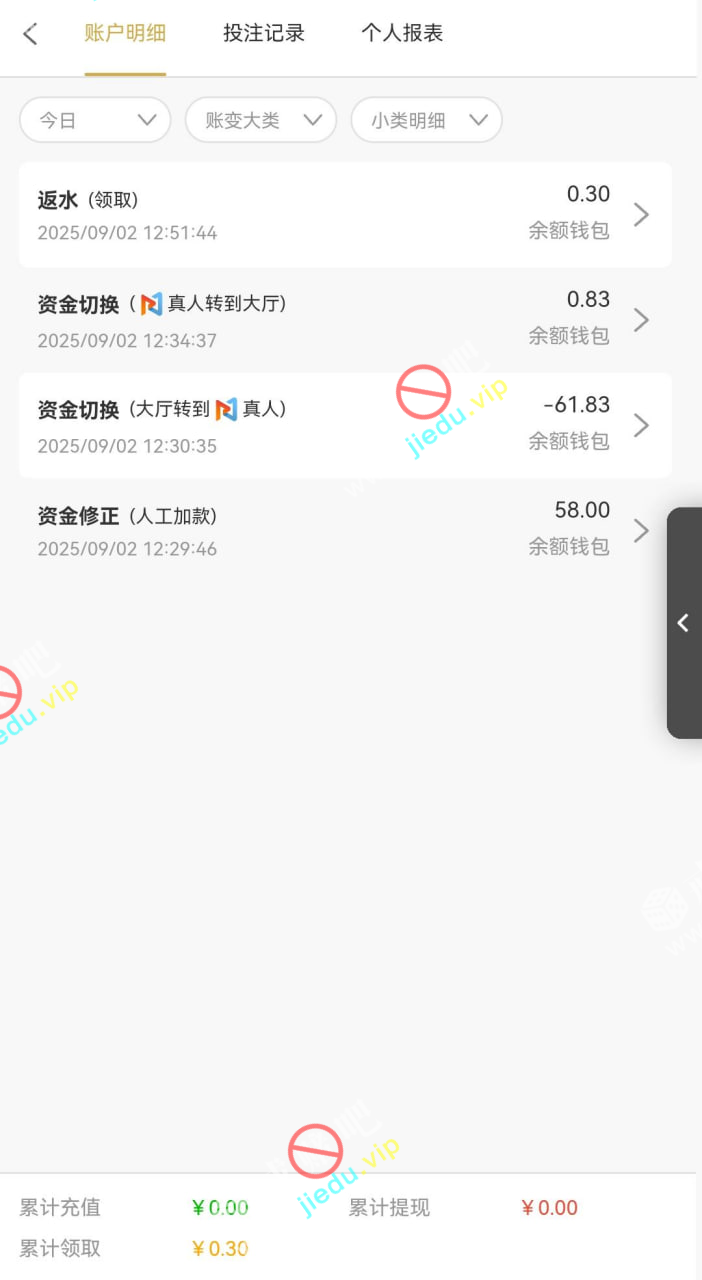Select the 账户明细 tab
Image resolution: width=702 pixels, height=1280 pixels.
click(125, 34)
